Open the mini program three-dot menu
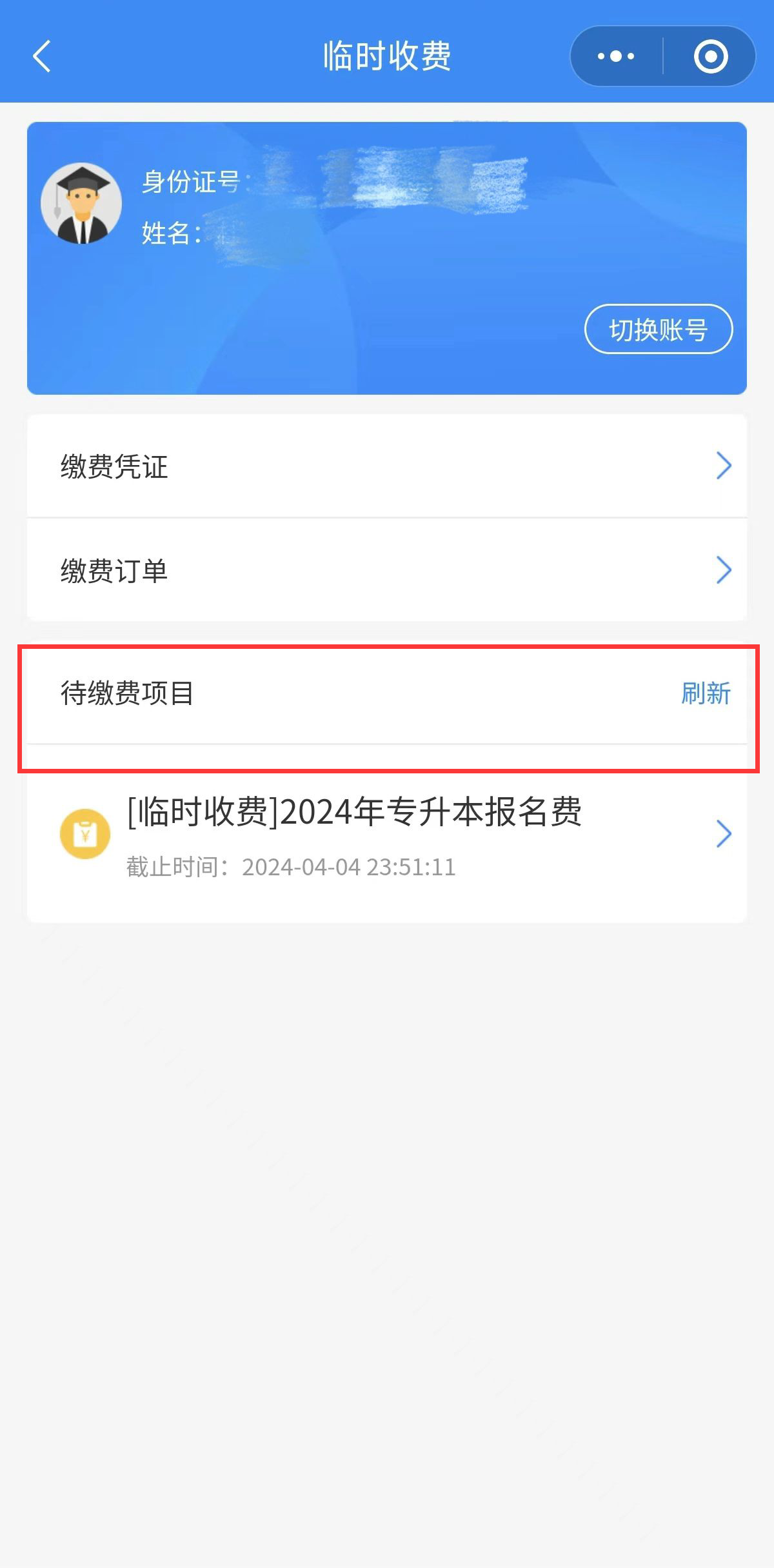The image size is (774, 1568). coord(616,56)
